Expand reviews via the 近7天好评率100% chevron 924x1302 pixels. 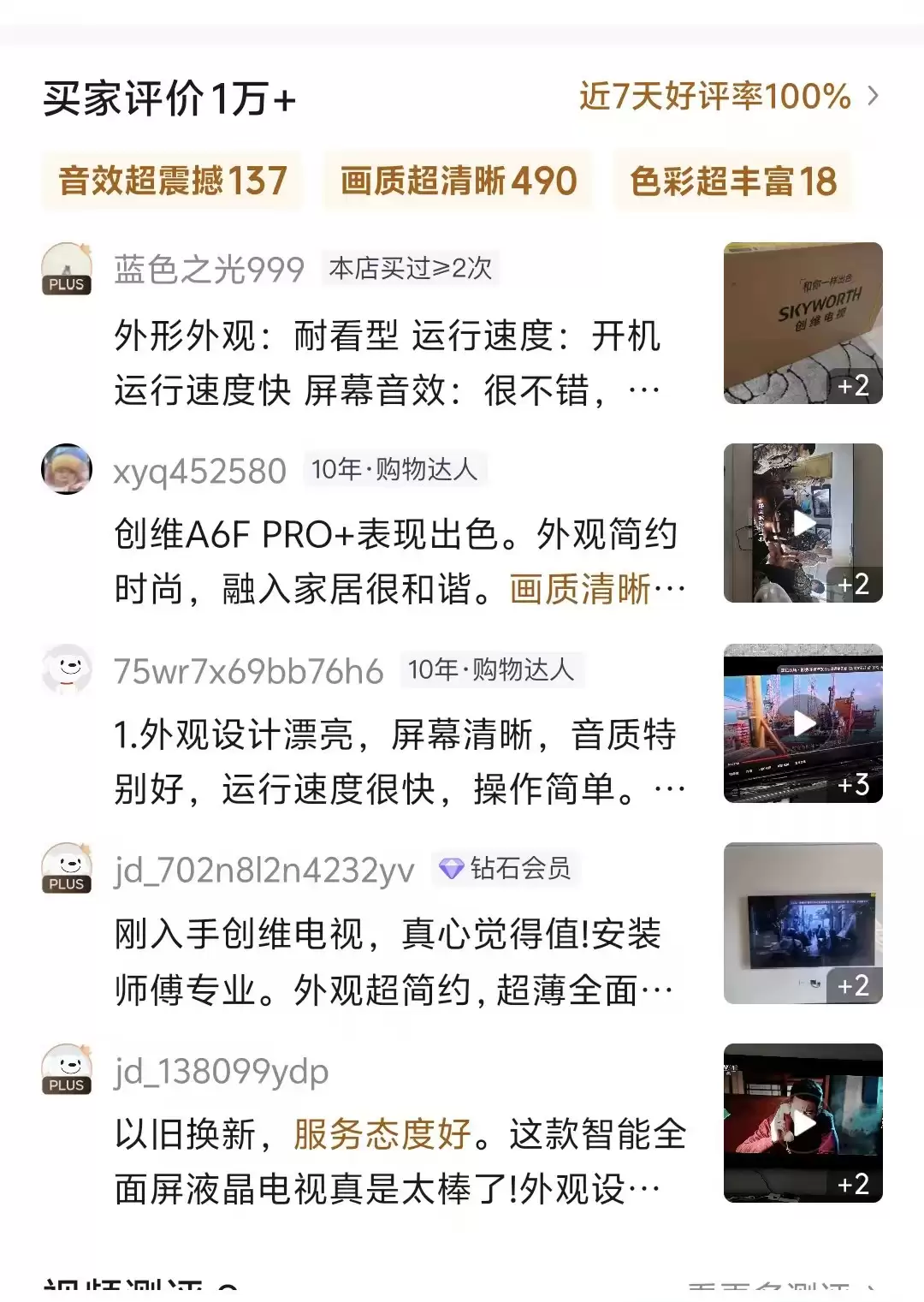pyautogui.click(x=872, y=97)
